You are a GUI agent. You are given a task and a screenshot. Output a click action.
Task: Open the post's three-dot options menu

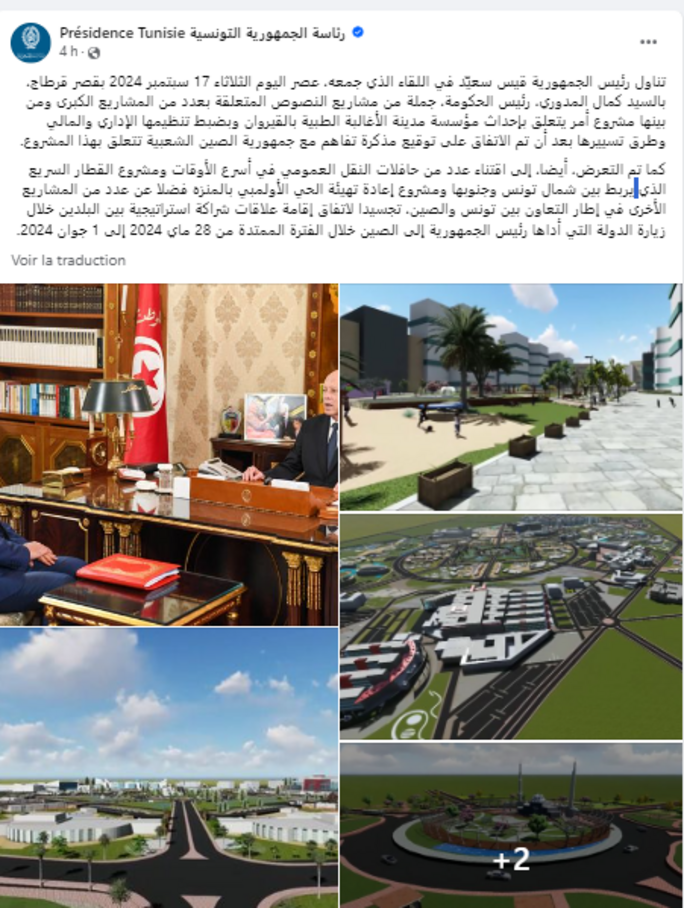(x=648, y=42)
